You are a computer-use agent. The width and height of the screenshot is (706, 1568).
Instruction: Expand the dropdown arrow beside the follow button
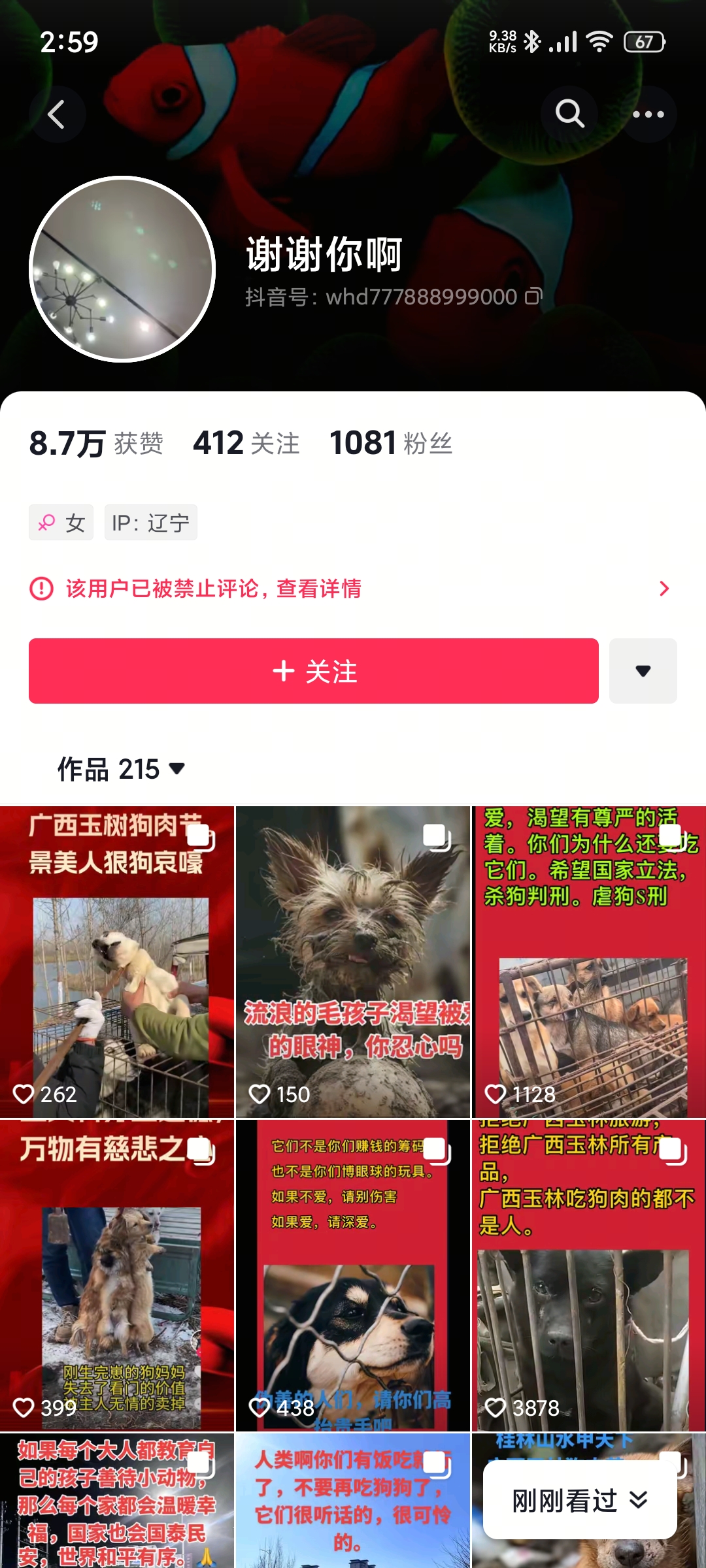pos(643,671)
